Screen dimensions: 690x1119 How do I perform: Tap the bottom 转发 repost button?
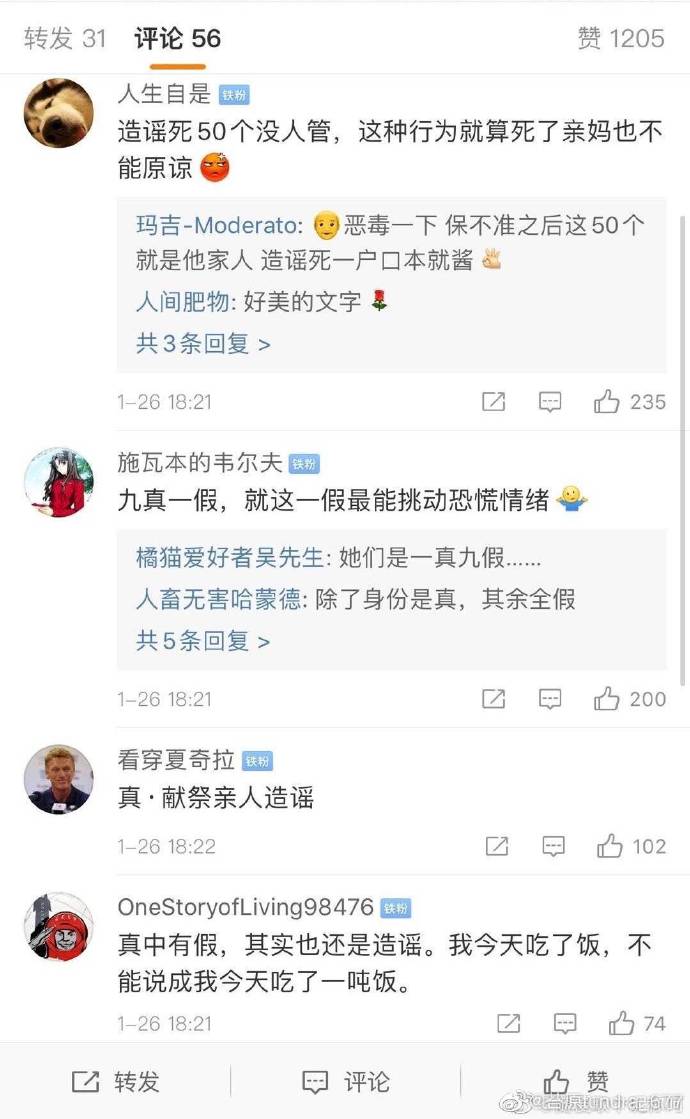pyautogui.click(x=116, y=1081)
